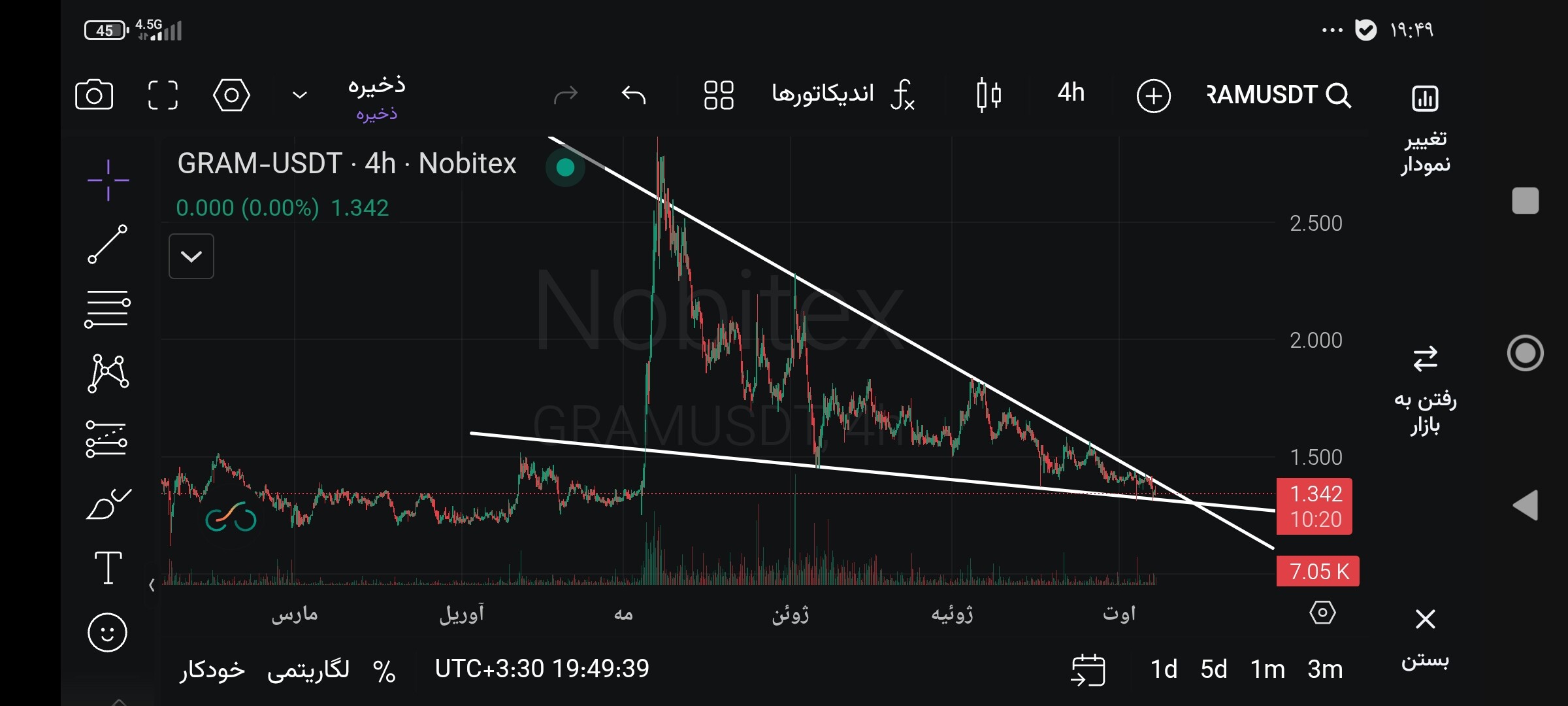Close the chart (بستن)
This screenshot has width=1568, height=706.
tap(1425, 638)
